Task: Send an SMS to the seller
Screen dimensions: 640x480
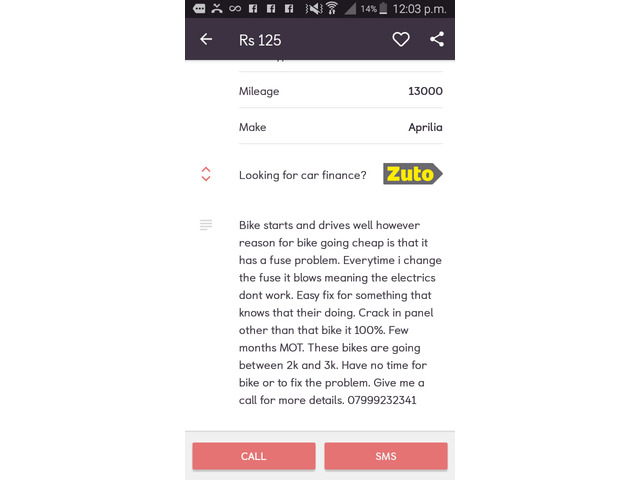Action: 386,456
